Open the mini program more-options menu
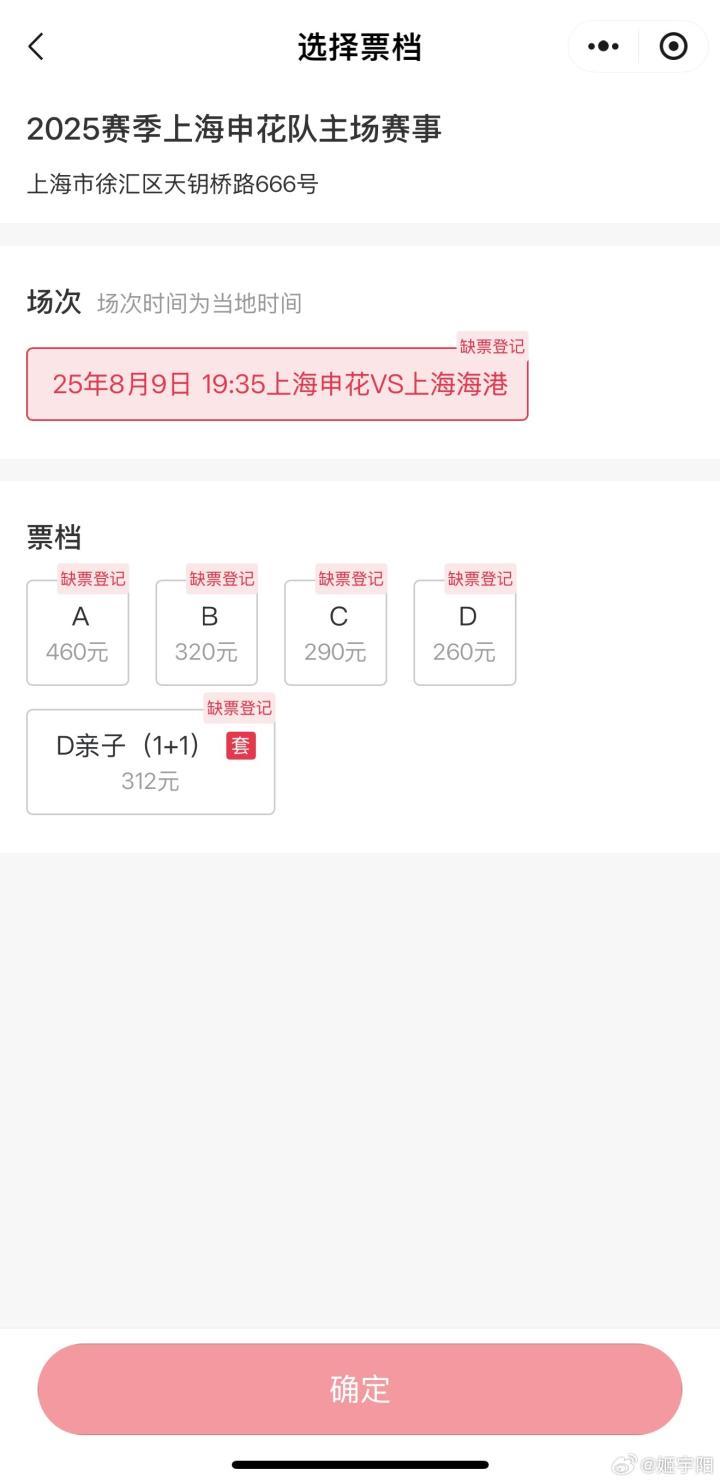Image resolution: width=720 pixels, height=1482 pixels. [x=603, y=46]
